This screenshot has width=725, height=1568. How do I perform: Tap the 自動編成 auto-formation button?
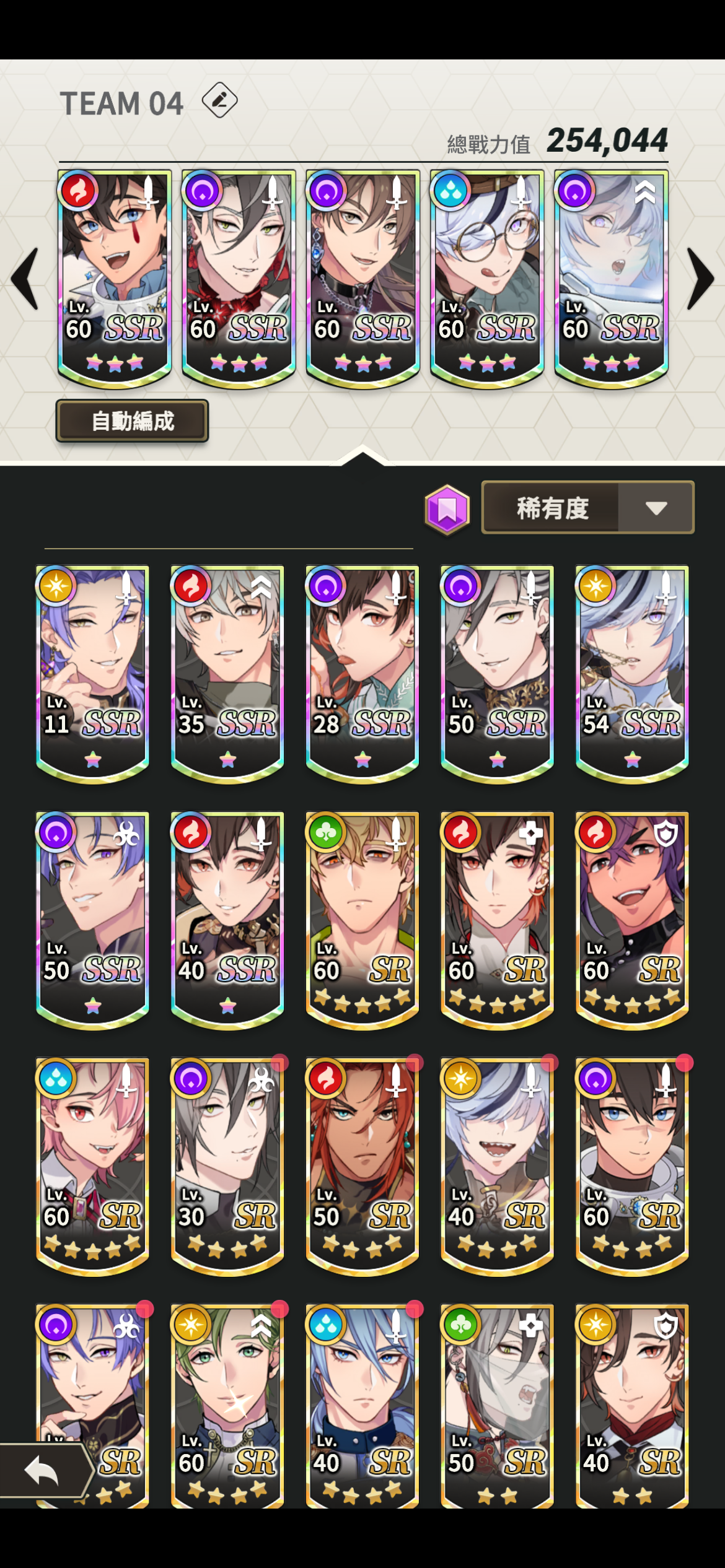[x=132, y=421]
